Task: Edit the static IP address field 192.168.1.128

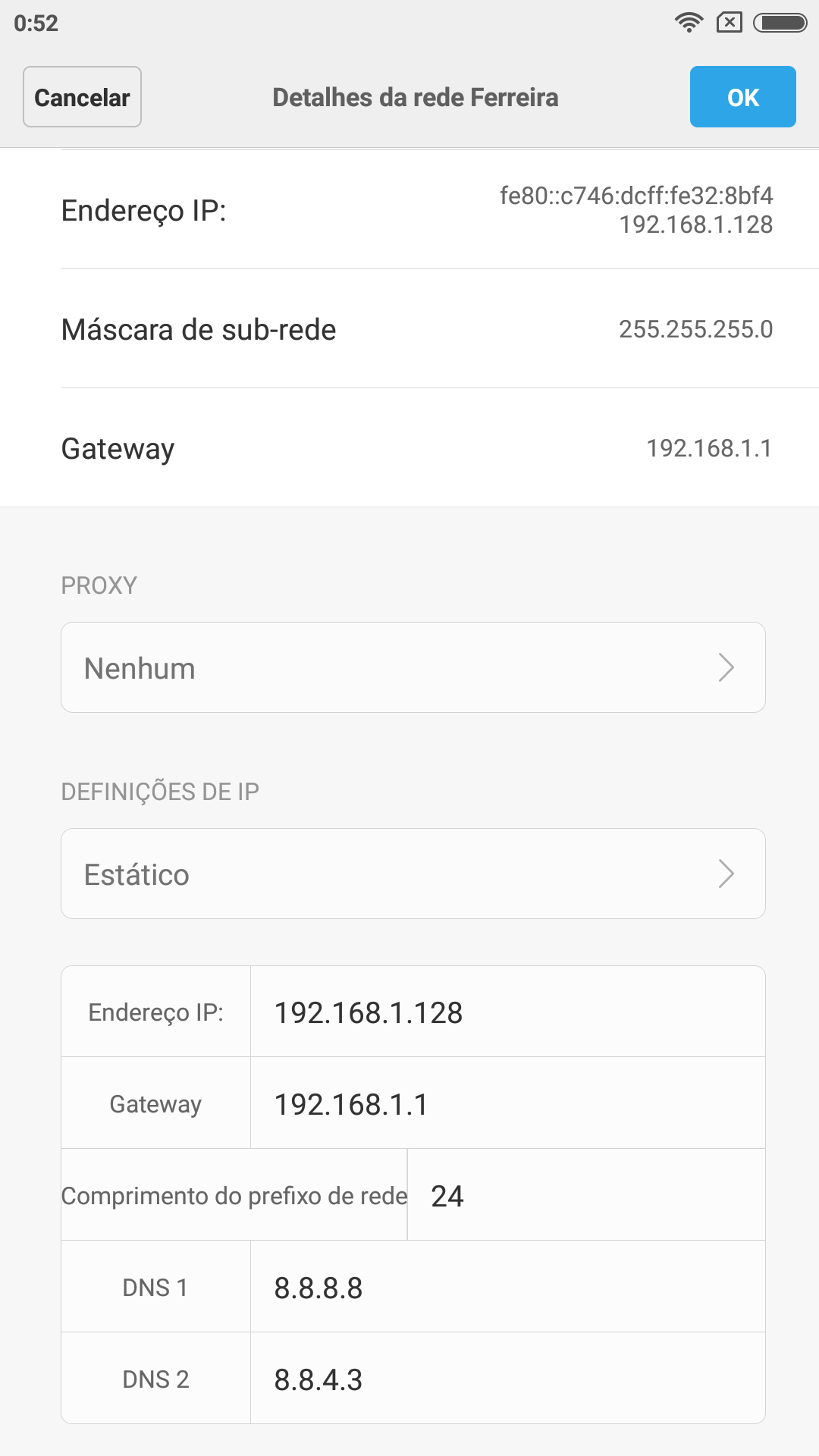Action: click(507, 1012)
